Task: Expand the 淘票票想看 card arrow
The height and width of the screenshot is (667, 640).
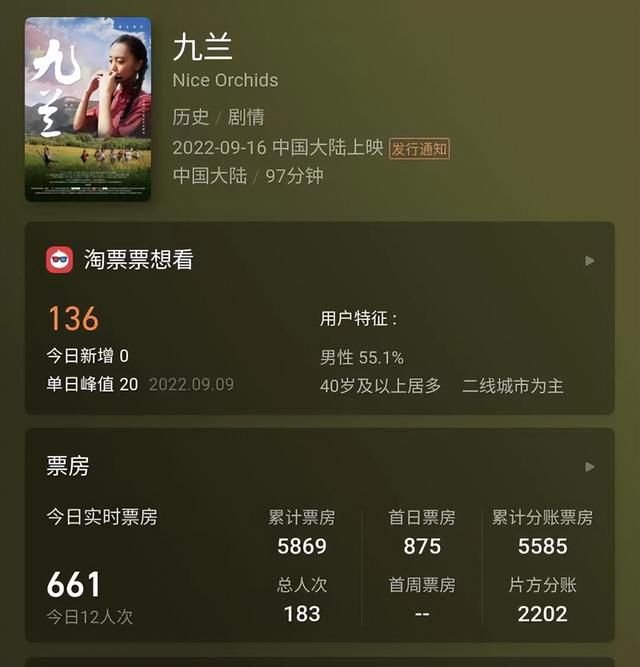Action: pyautogui.click(x=590, y=261)
